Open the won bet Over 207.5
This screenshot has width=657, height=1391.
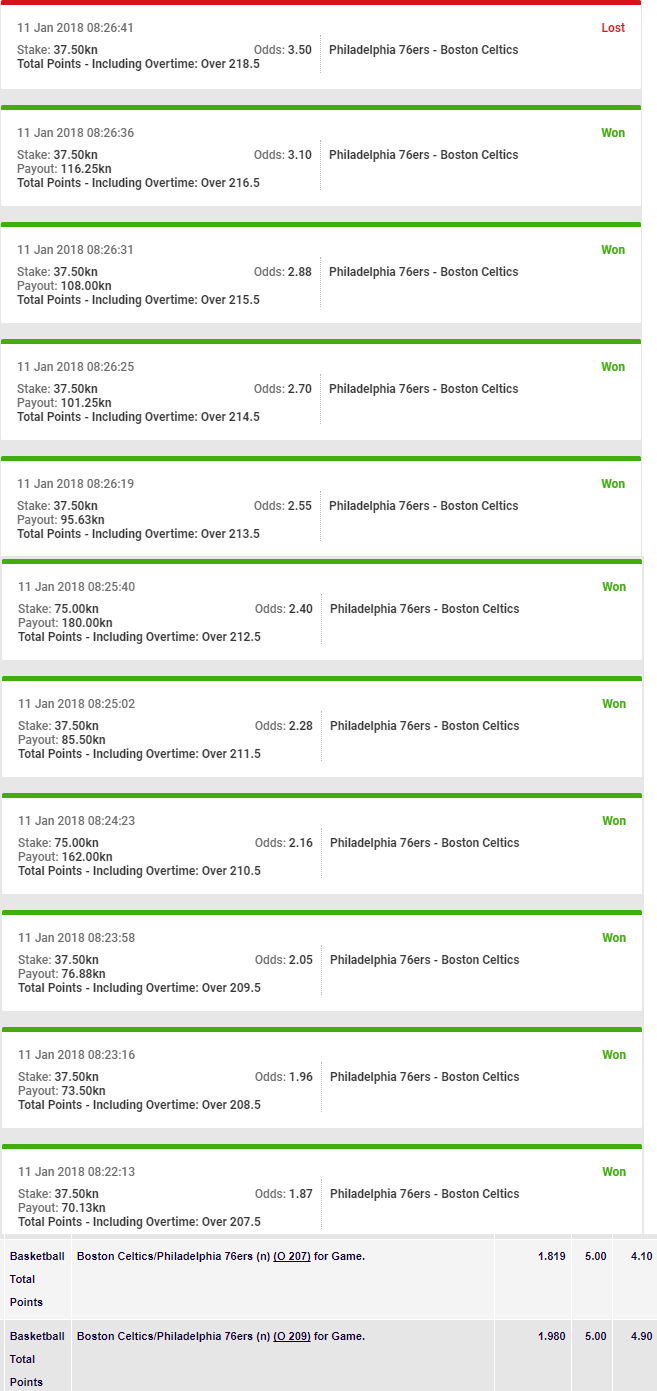322,1189
